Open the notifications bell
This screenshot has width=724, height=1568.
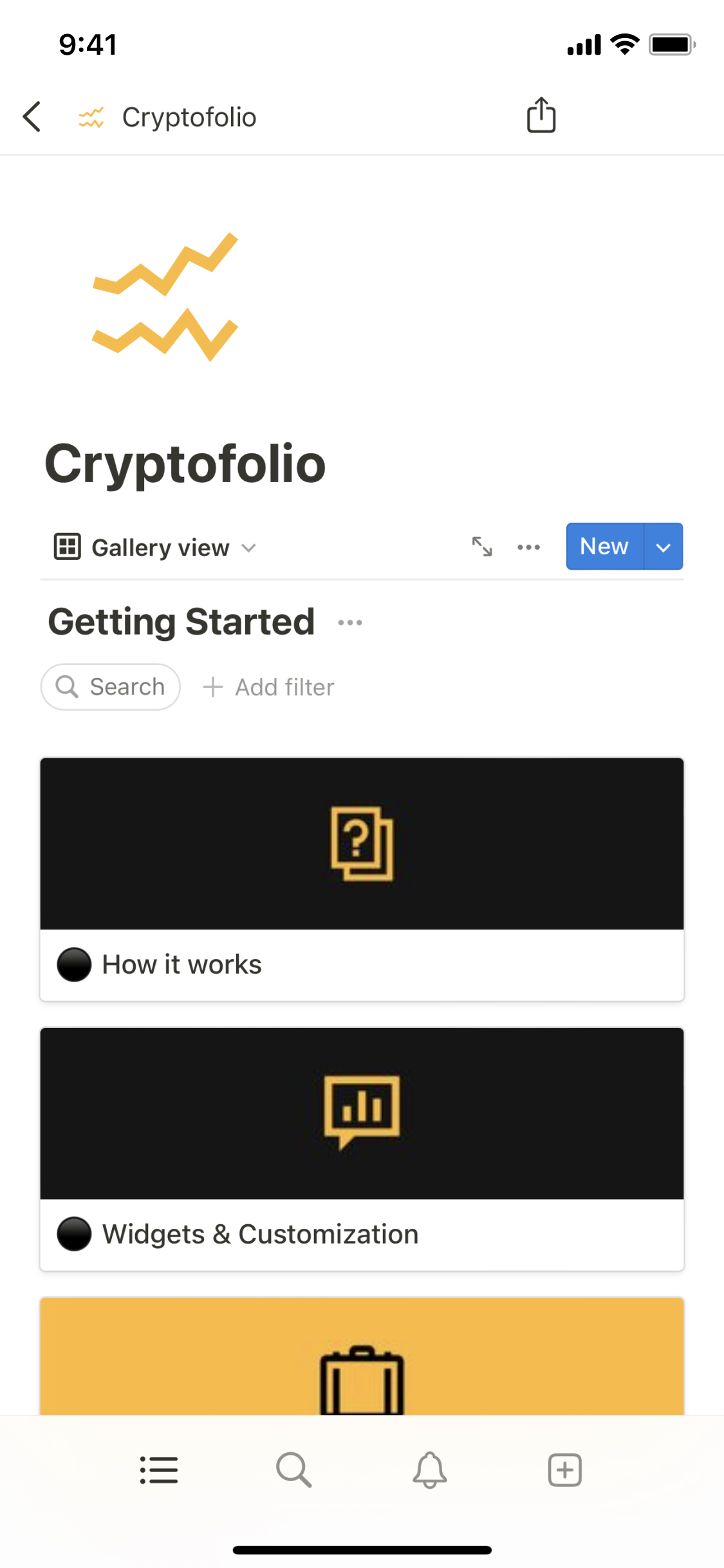[429, 1470]
